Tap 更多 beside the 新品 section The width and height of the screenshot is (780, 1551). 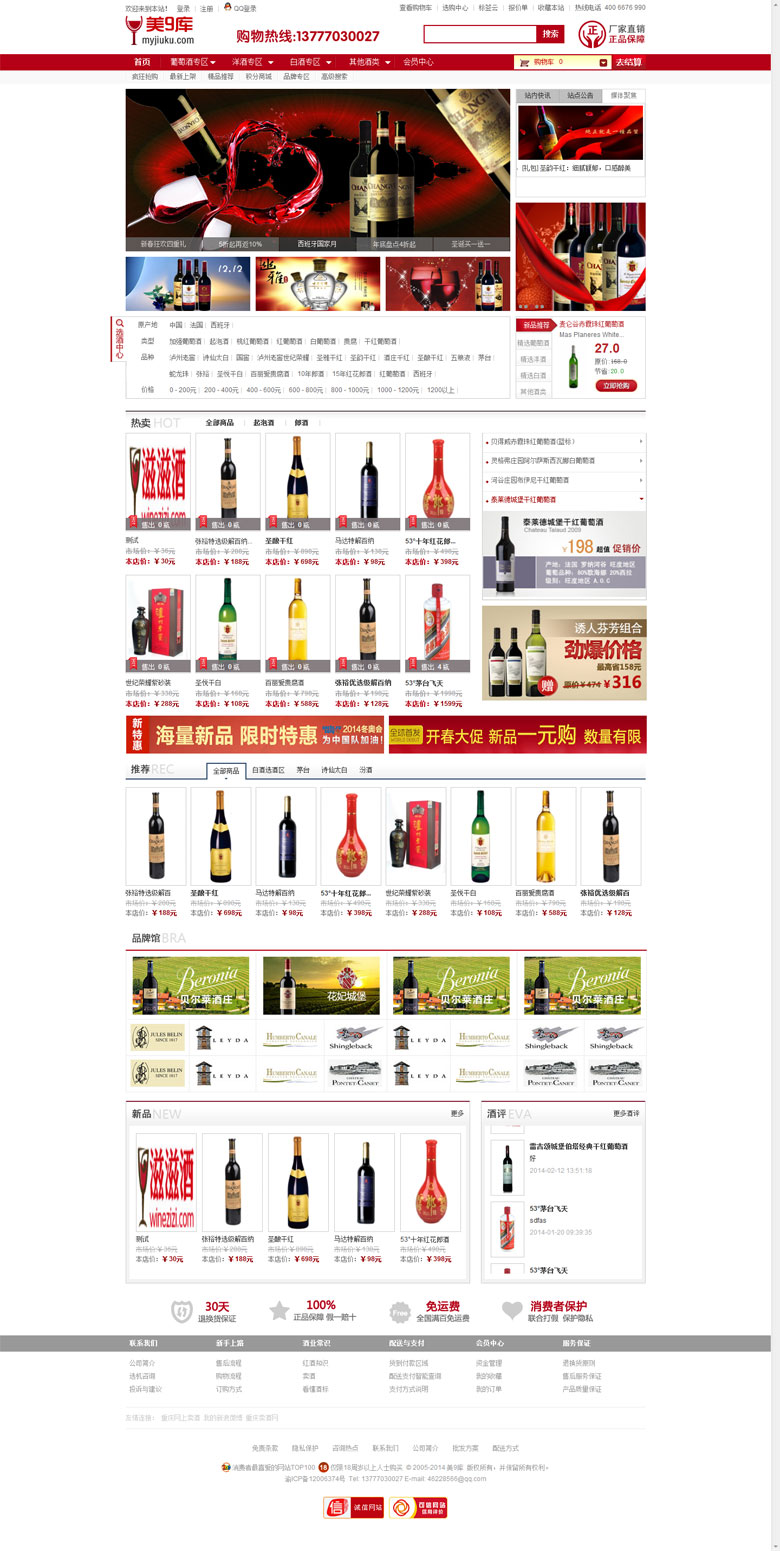point(457,1113)
